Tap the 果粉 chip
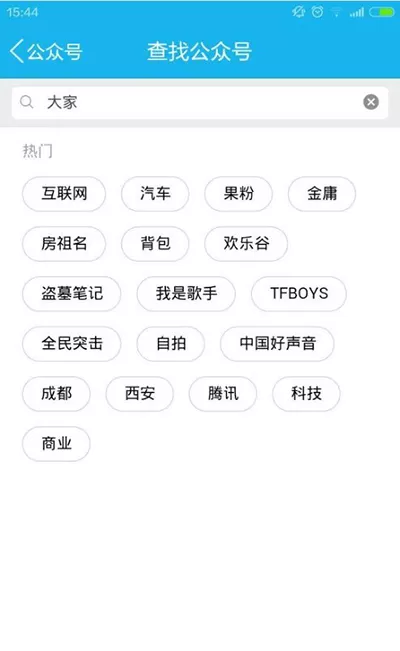 pos(238,193)
